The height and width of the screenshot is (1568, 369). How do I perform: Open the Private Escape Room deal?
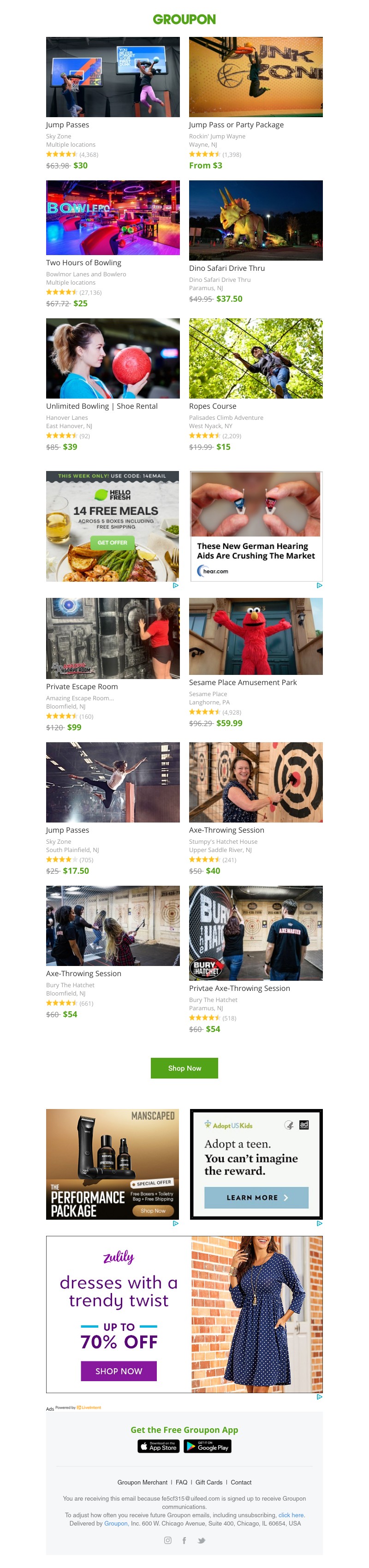113,638
